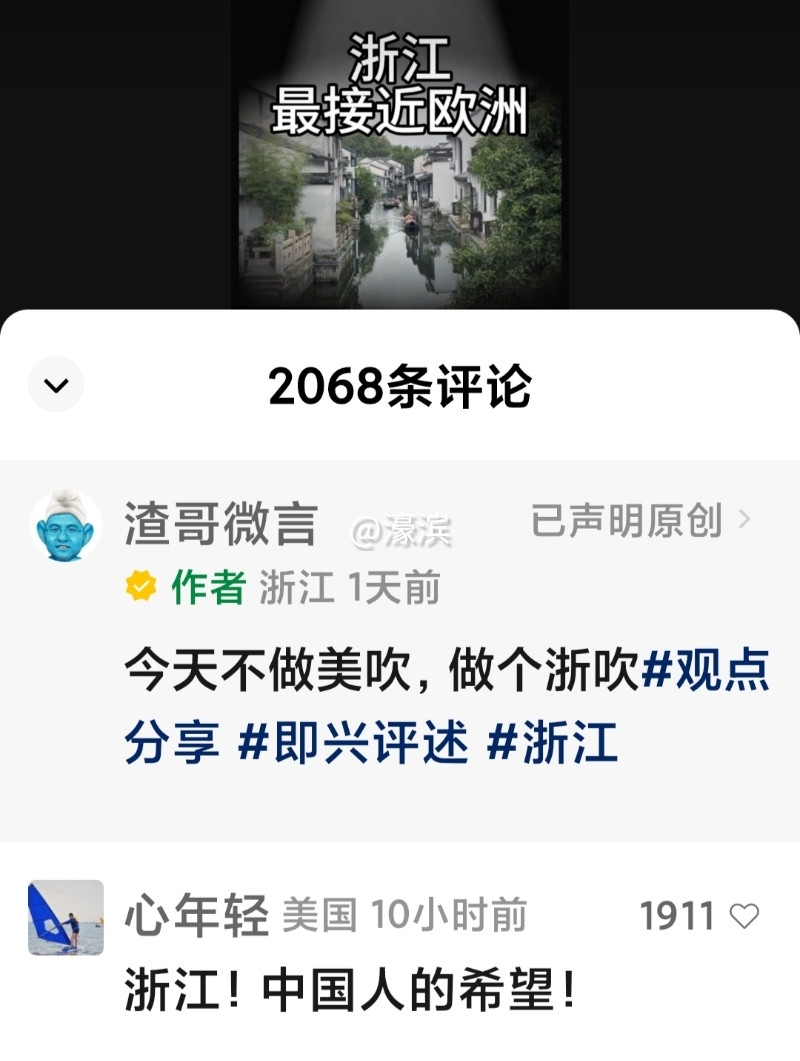This screenshot has height=1061, width=800.
Task: Open the 已声明原创 declaration
Action: point(640,521)
